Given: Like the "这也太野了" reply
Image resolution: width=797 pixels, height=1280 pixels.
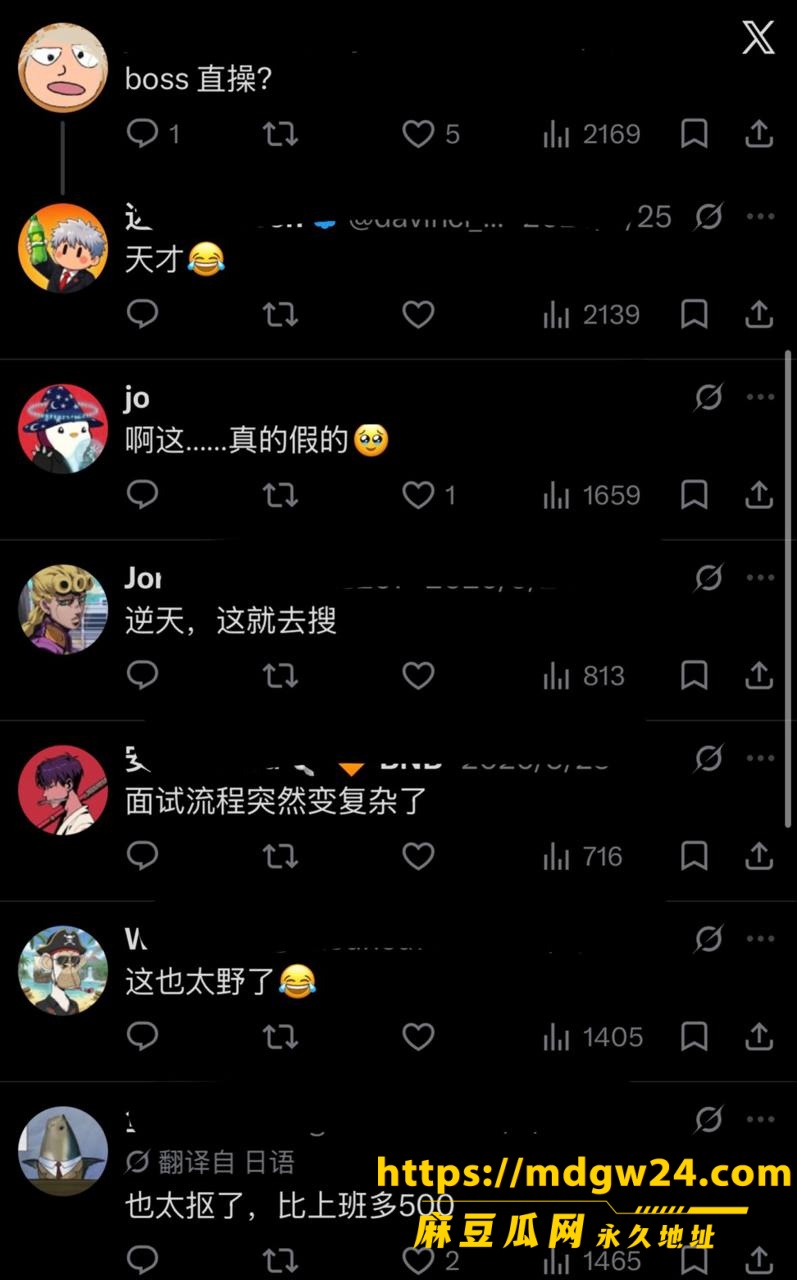Looking at the screenshot, I should tap(418, 1037).
